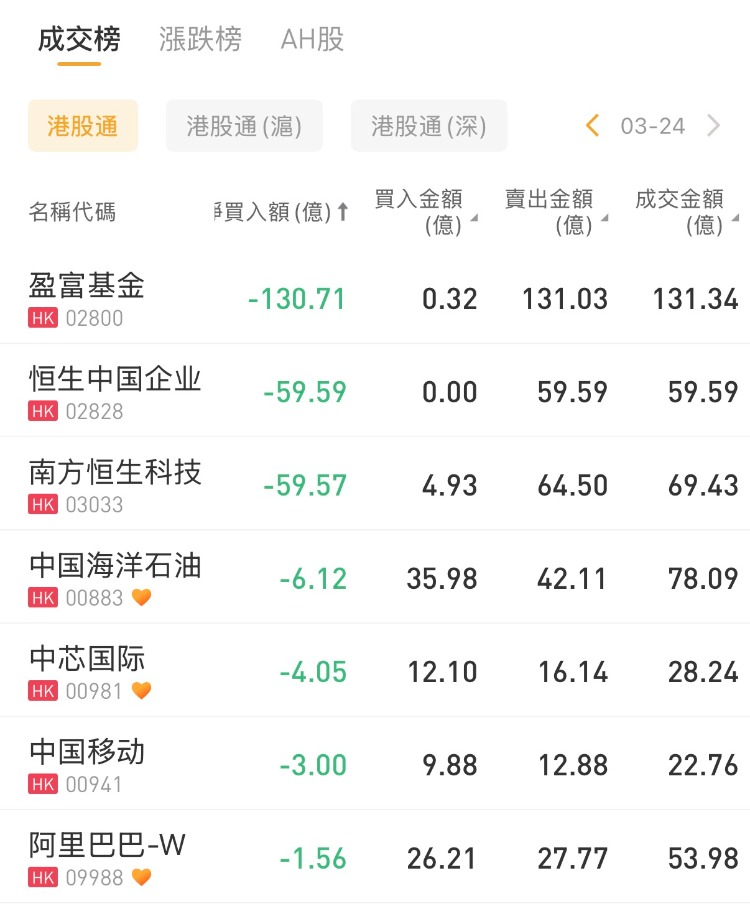
Task: Go to the next date after 03-24
Action: point(714,126)
